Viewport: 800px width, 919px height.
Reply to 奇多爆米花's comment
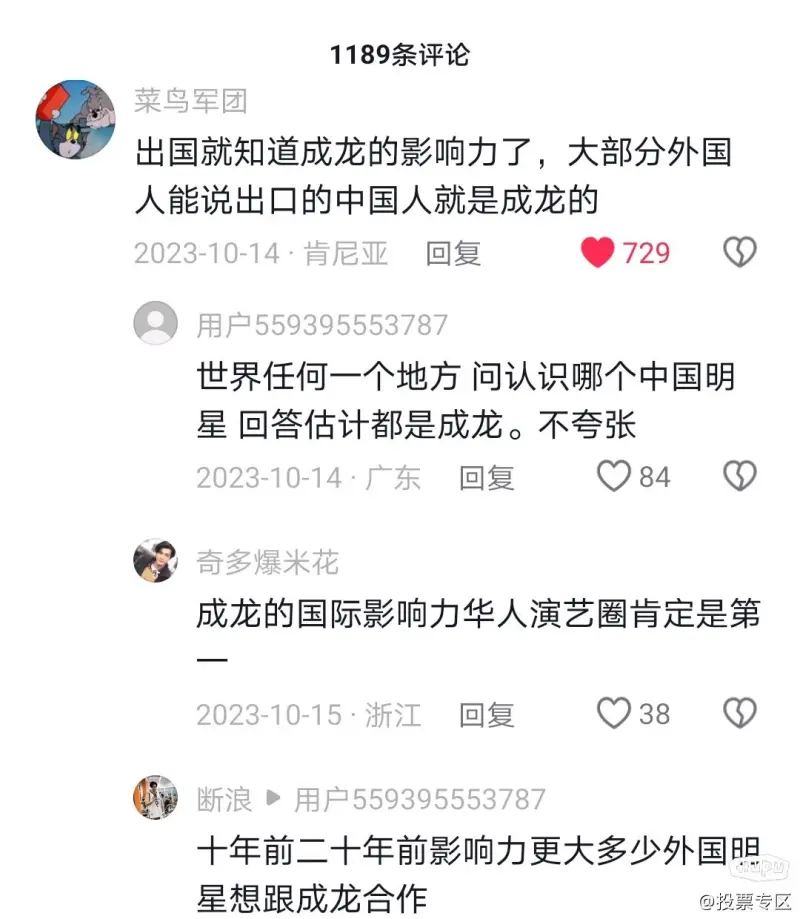click(x=486, y=714)
